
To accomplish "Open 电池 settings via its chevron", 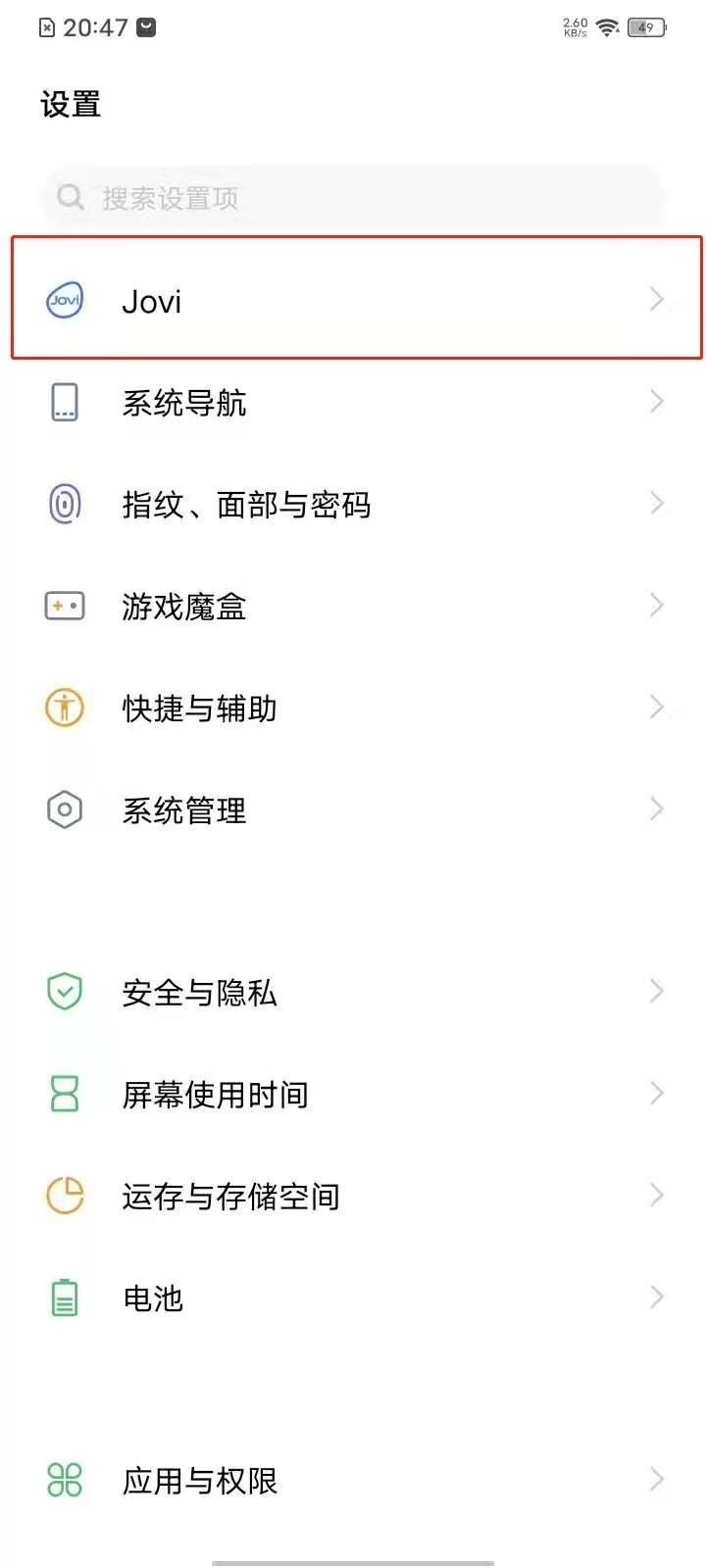I will click(x=657, y=1298).
